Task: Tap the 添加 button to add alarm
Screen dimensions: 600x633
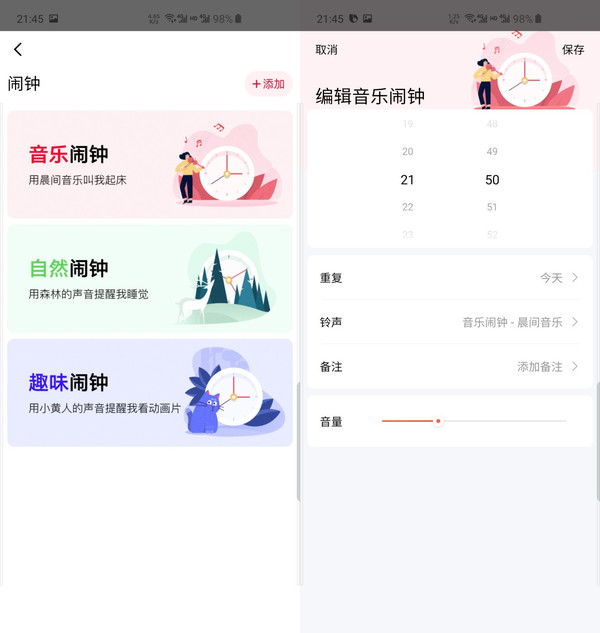Action: click(x=268, y=84)
